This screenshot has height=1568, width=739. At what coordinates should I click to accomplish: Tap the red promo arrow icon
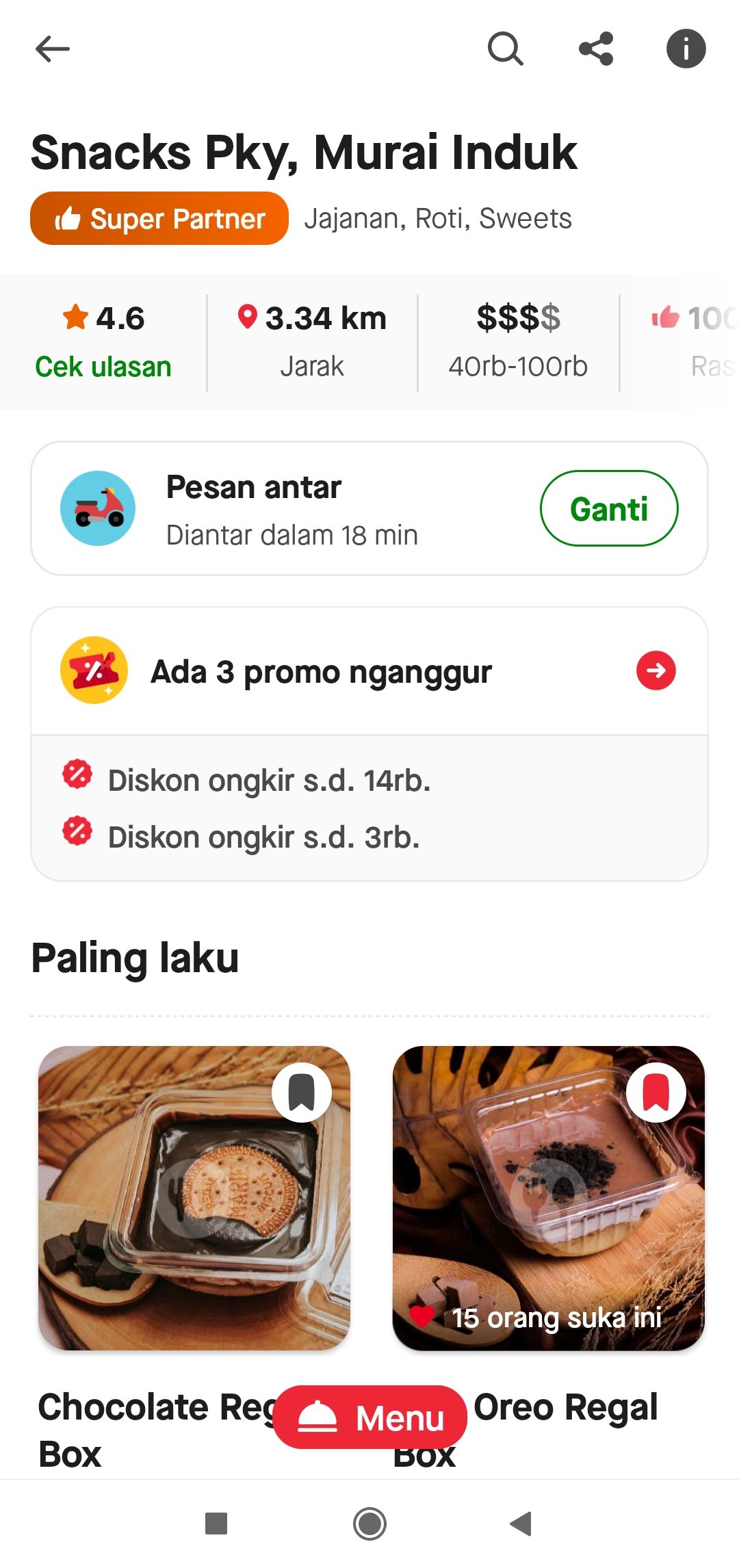[x=655, y=670]
